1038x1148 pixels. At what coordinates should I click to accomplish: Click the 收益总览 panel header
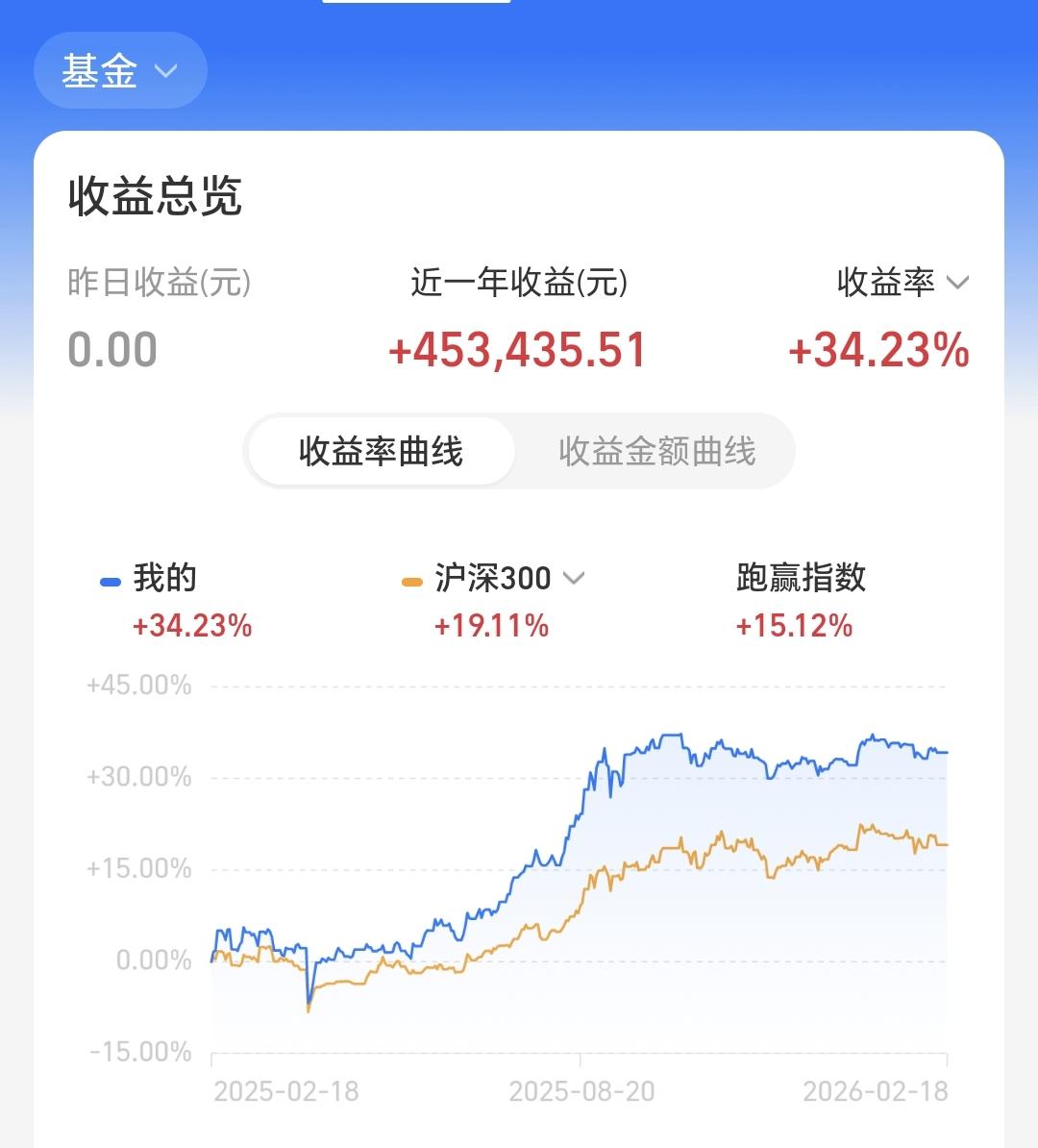(154, 197)
